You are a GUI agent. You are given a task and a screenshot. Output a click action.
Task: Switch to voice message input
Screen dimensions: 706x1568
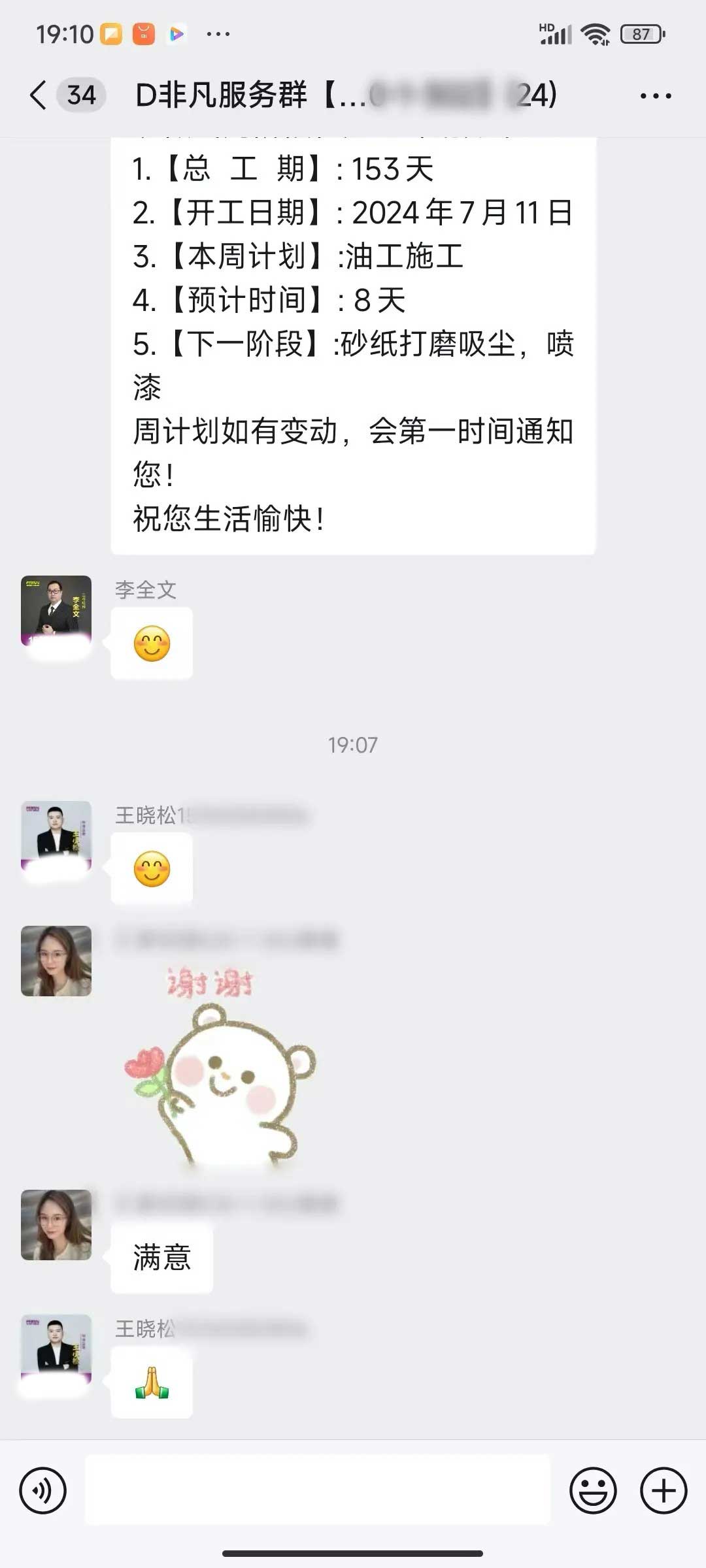[43, 1490]
